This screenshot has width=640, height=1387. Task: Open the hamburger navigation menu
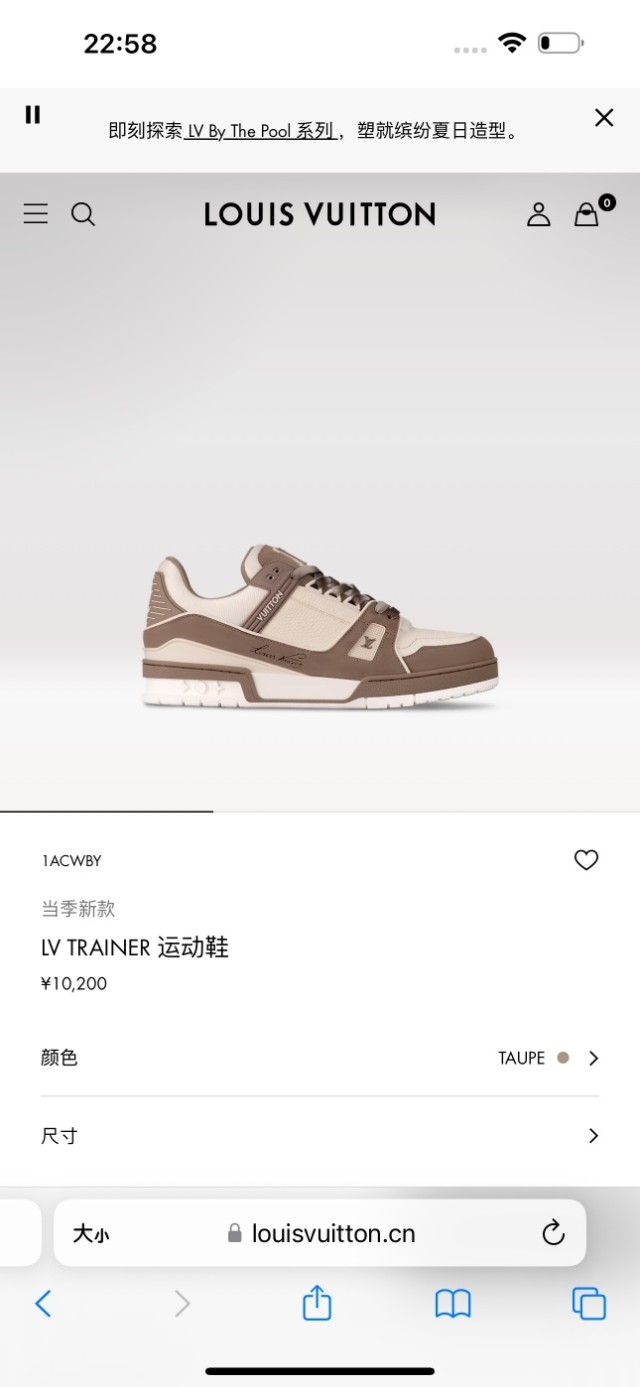tap(36, 214)
